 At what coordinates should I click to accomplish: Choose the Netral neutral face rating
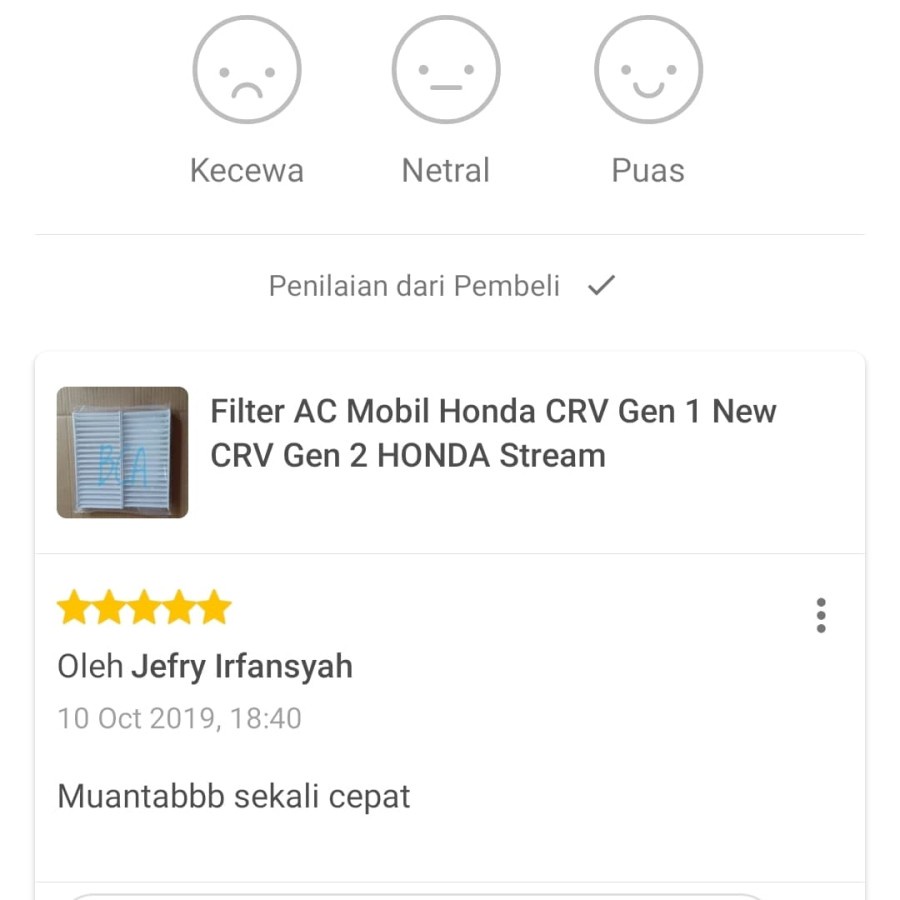446,70
